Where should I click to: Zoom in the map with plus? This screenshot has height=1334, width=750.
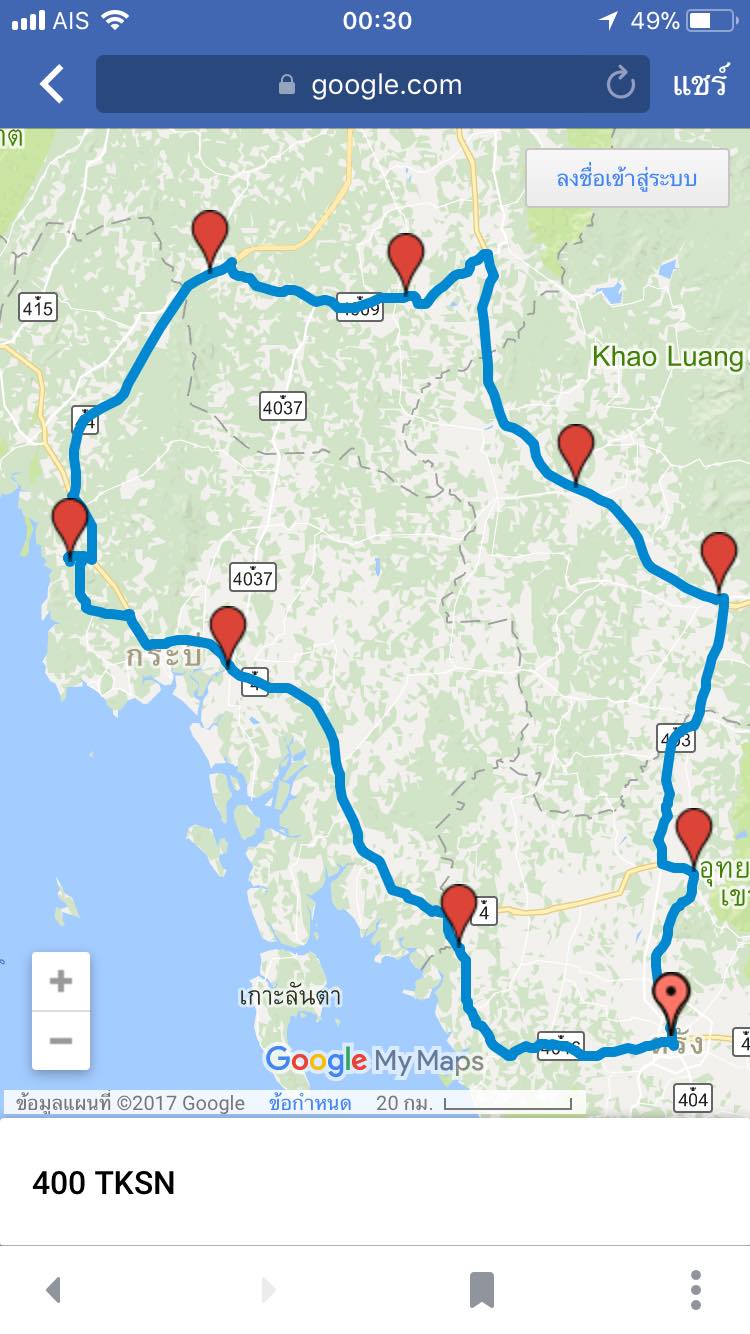61,981
